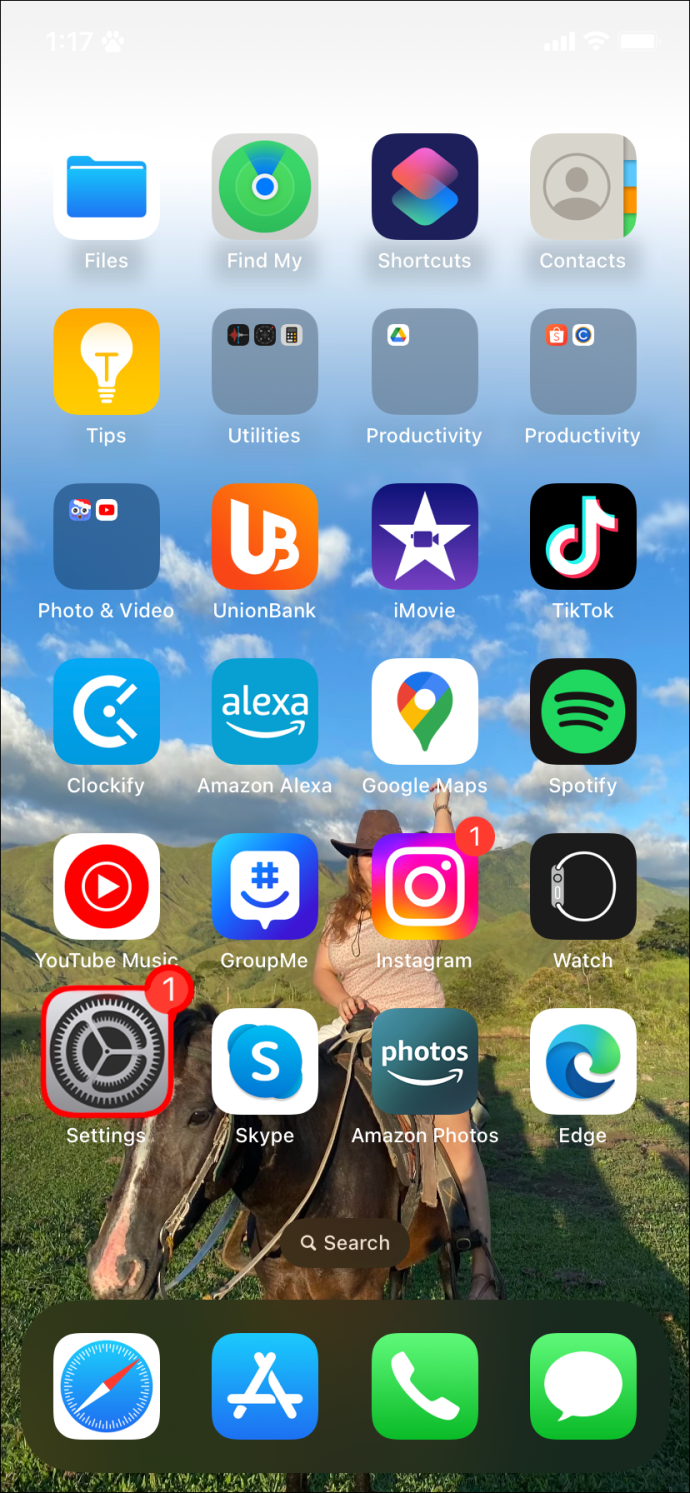Screen dimensions: 690x1493
Task: Launch the Files app
Action: (106, 187)
